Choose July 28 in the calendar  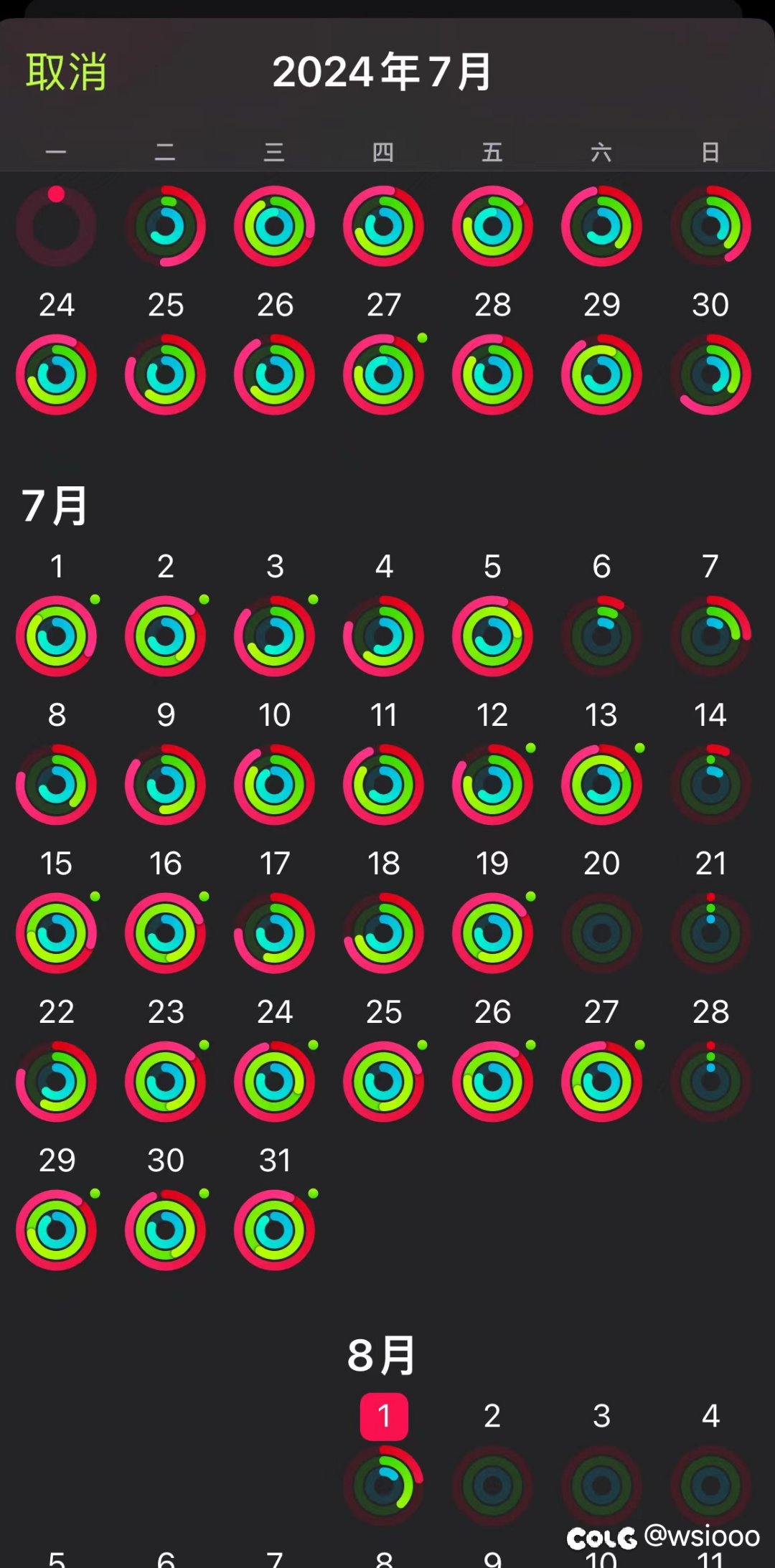(x=710, y=1081)
